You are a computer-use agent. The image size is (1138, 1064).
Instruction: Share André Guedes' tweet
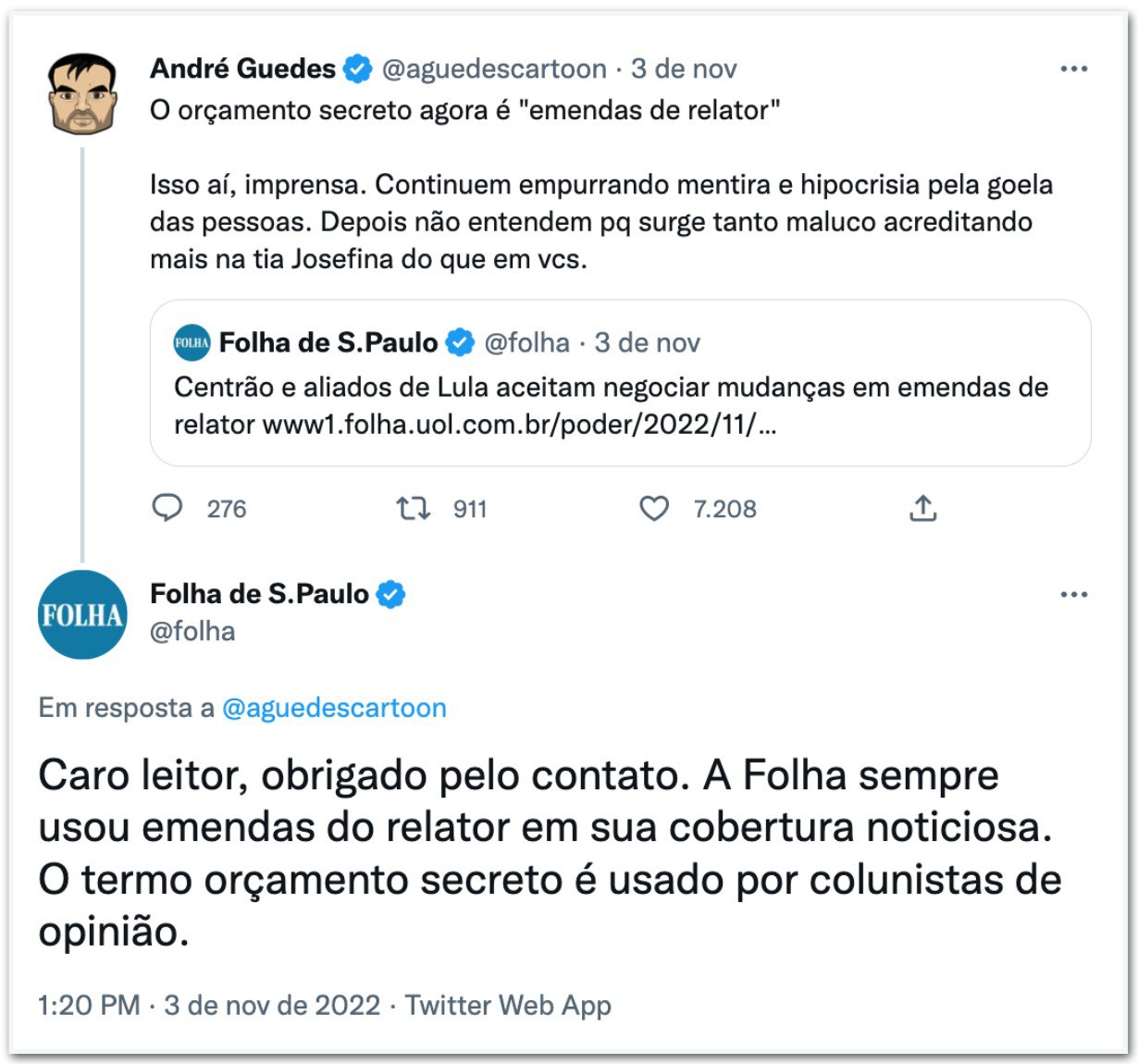(x=922, y=508)
